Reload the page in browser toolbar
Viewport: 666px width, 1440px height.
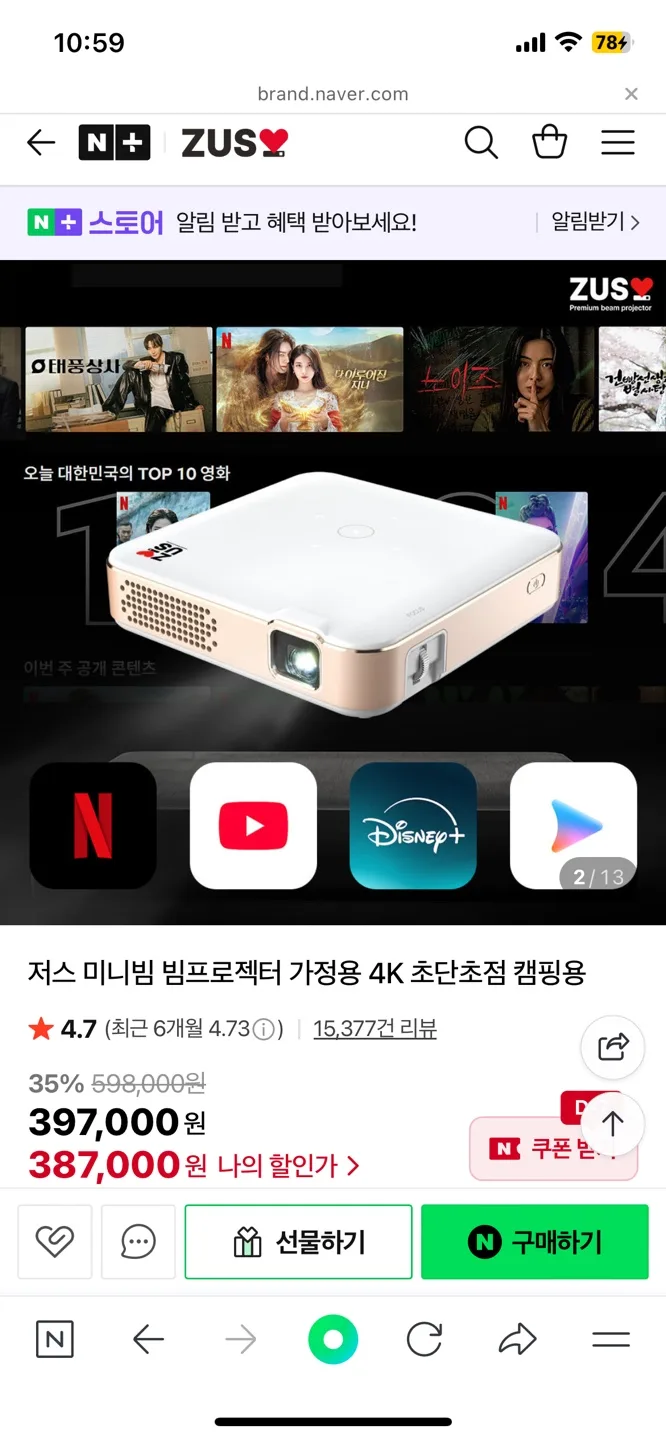[424, 1340]
